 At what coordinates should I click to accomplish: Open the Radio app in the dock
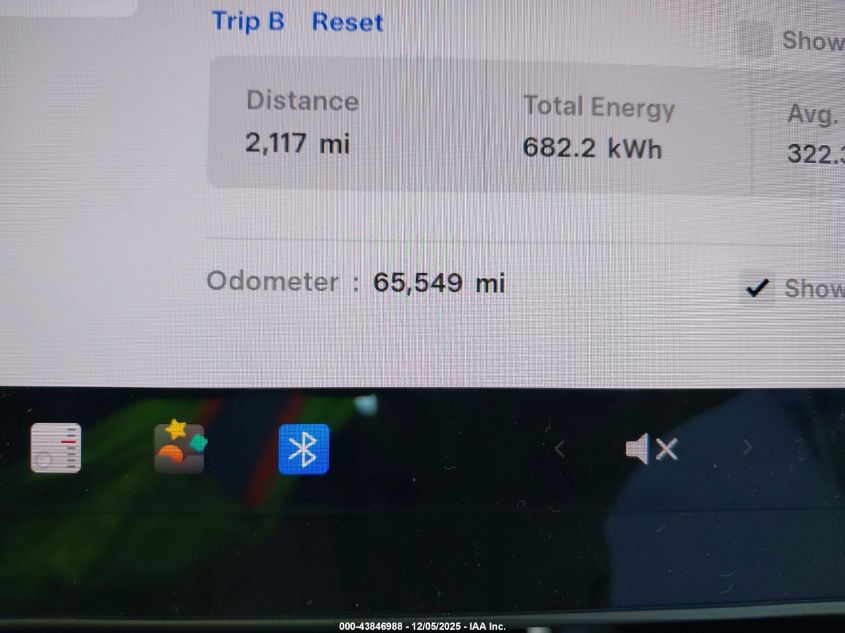[x=56, y=448]
